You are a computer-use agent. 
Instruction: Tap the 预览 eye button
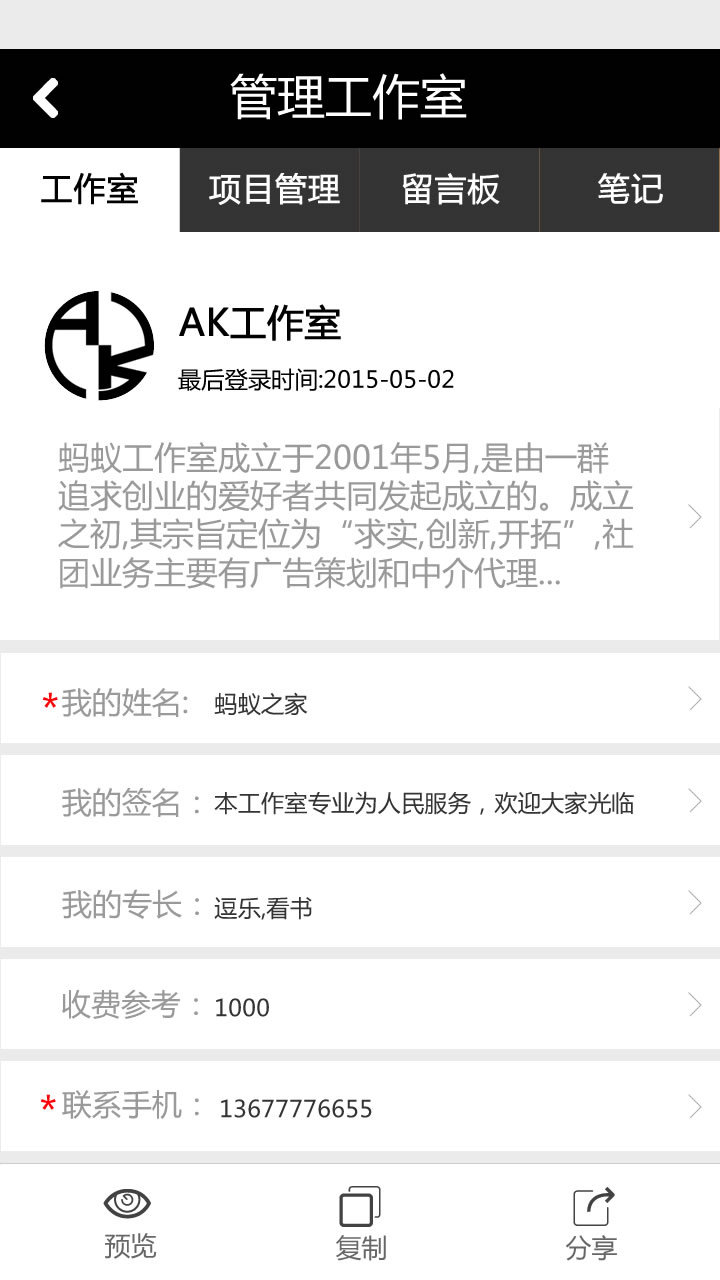pos(129,1223)
